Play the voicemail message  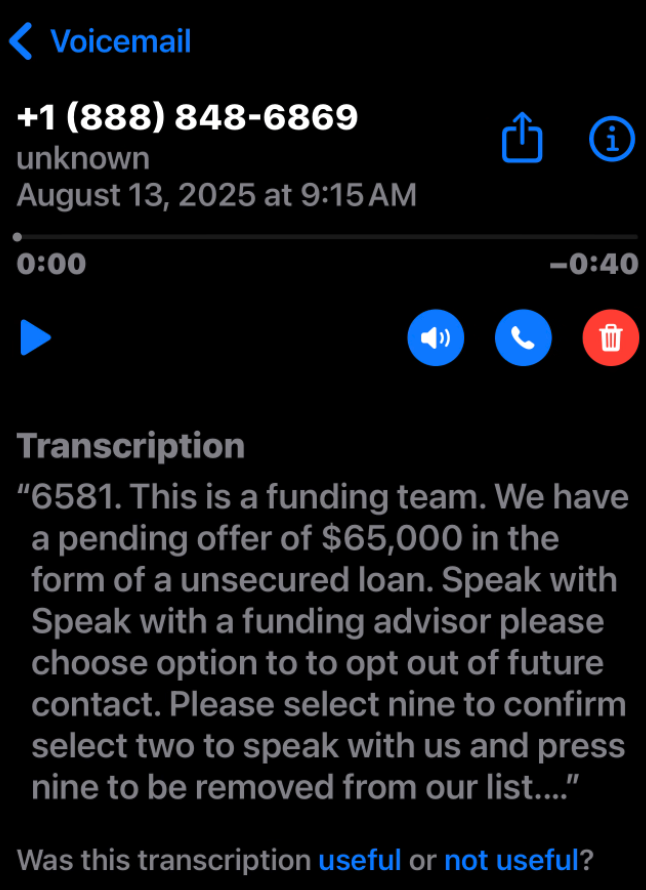[x=36, y=338]
